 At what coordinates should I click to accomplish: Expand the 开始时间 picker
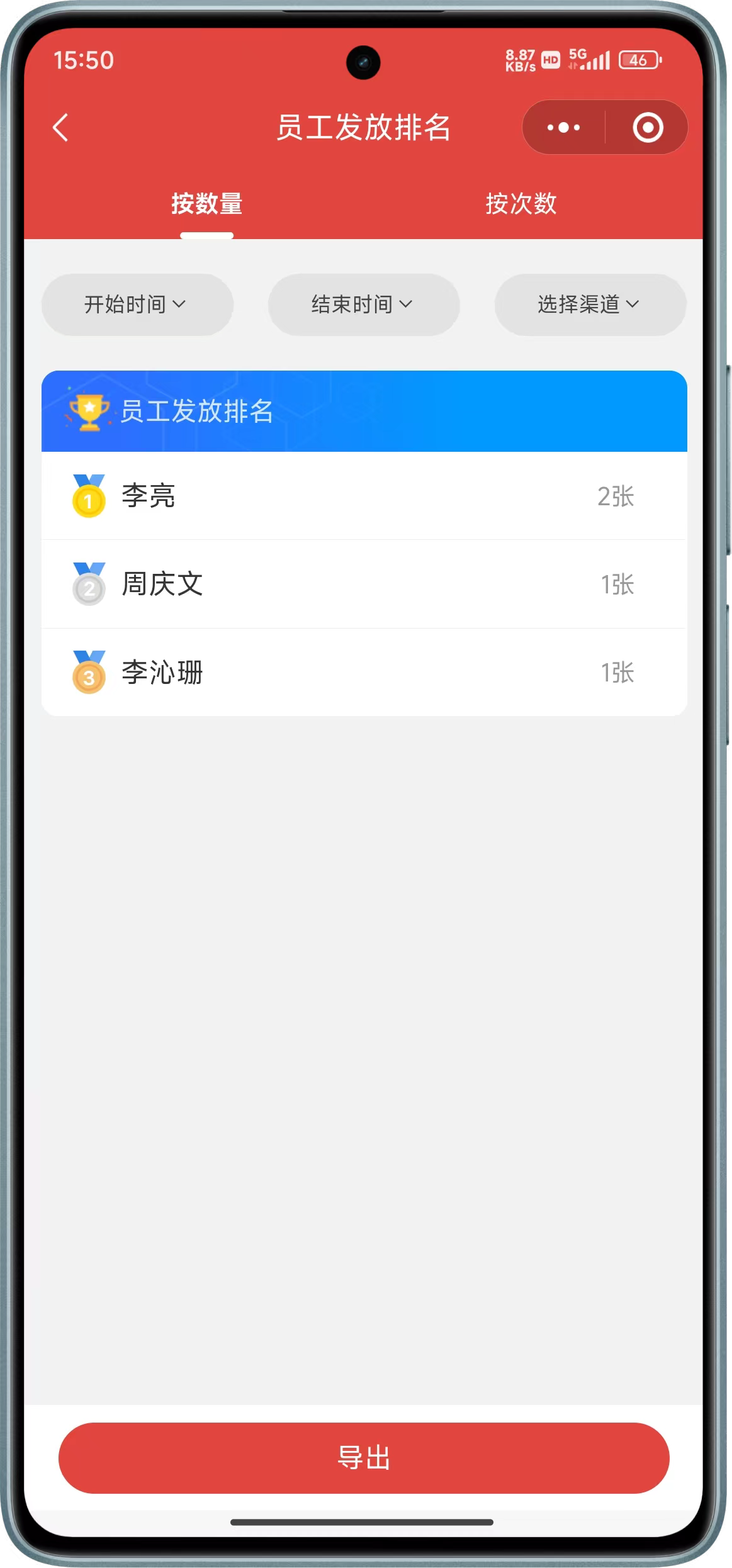(137, 305)
